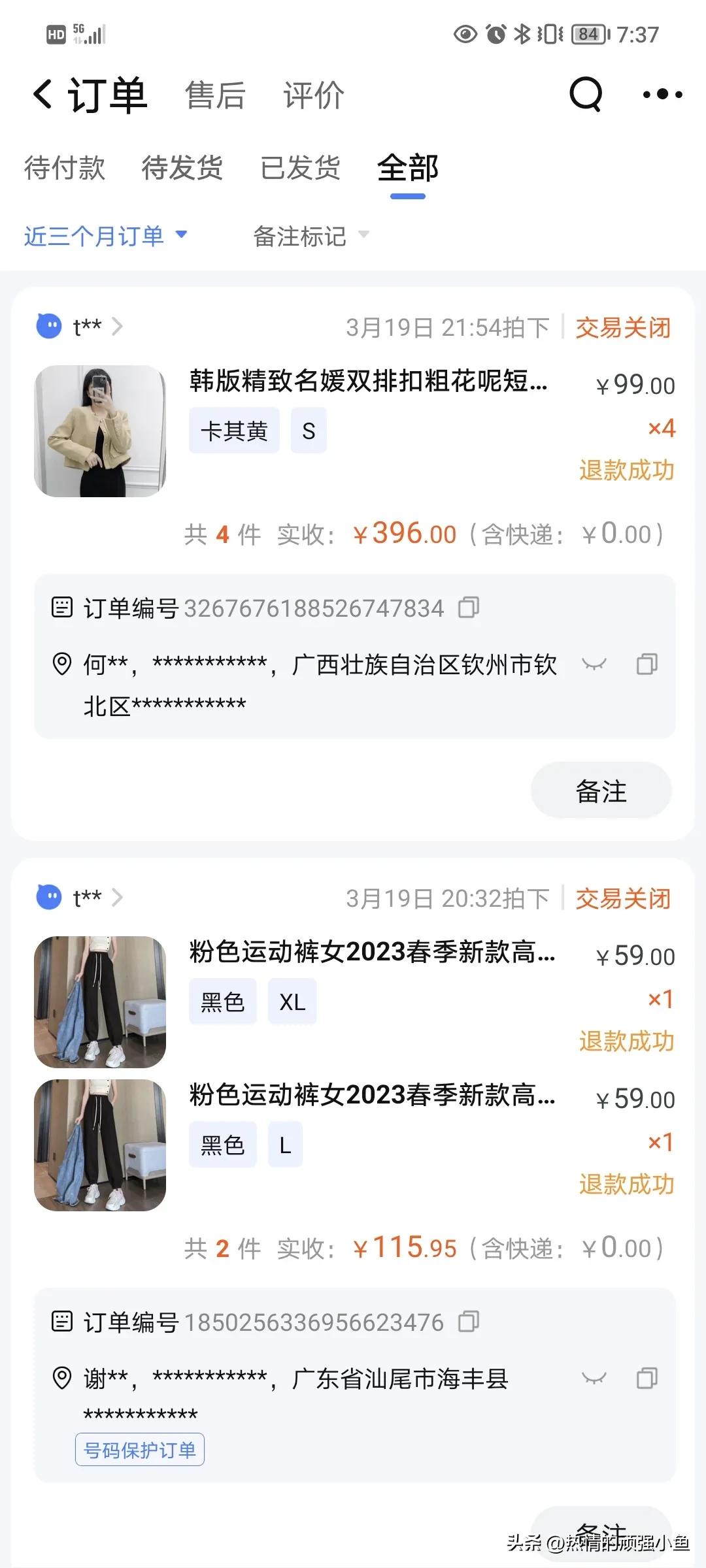
Task: Tap the order number icon on second order
Action: 61,1321
